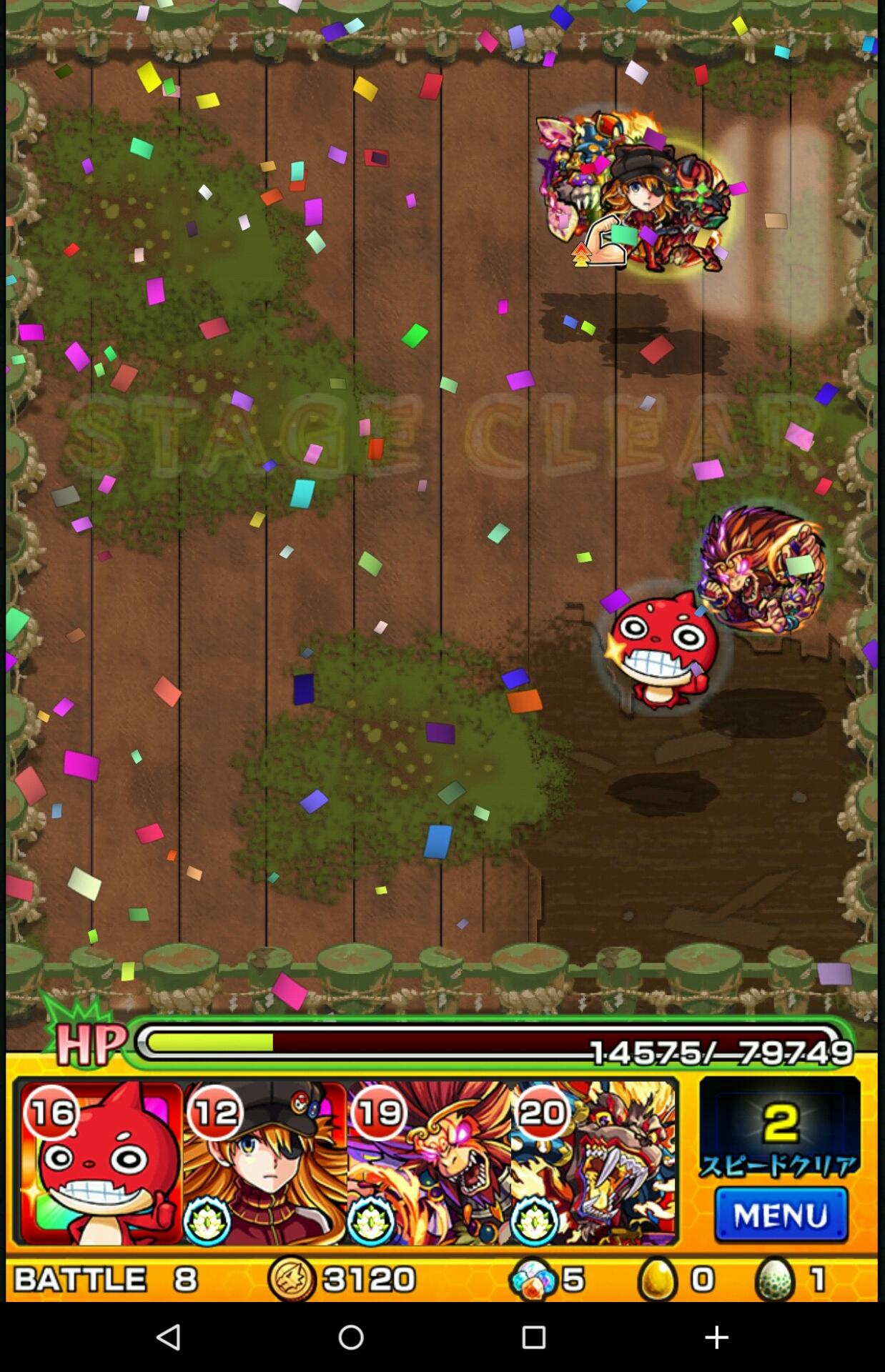The height and width of the screenshot is (1372, 885).
Task: Select the fanged beast portrait numbered 20
Action: click(593, 1163)
